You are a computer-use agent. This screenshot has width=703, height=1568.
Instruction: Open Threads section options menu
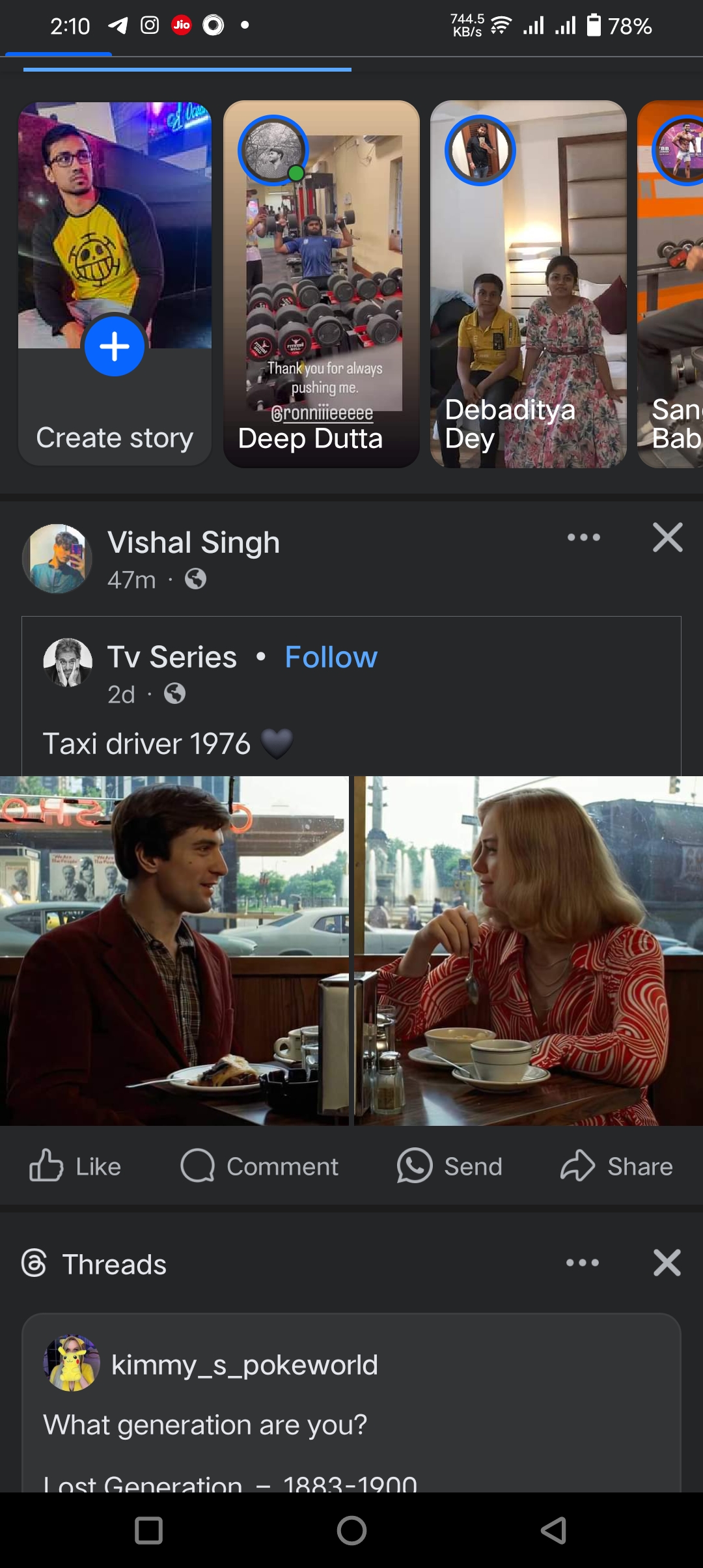(x=583, y=1263)
